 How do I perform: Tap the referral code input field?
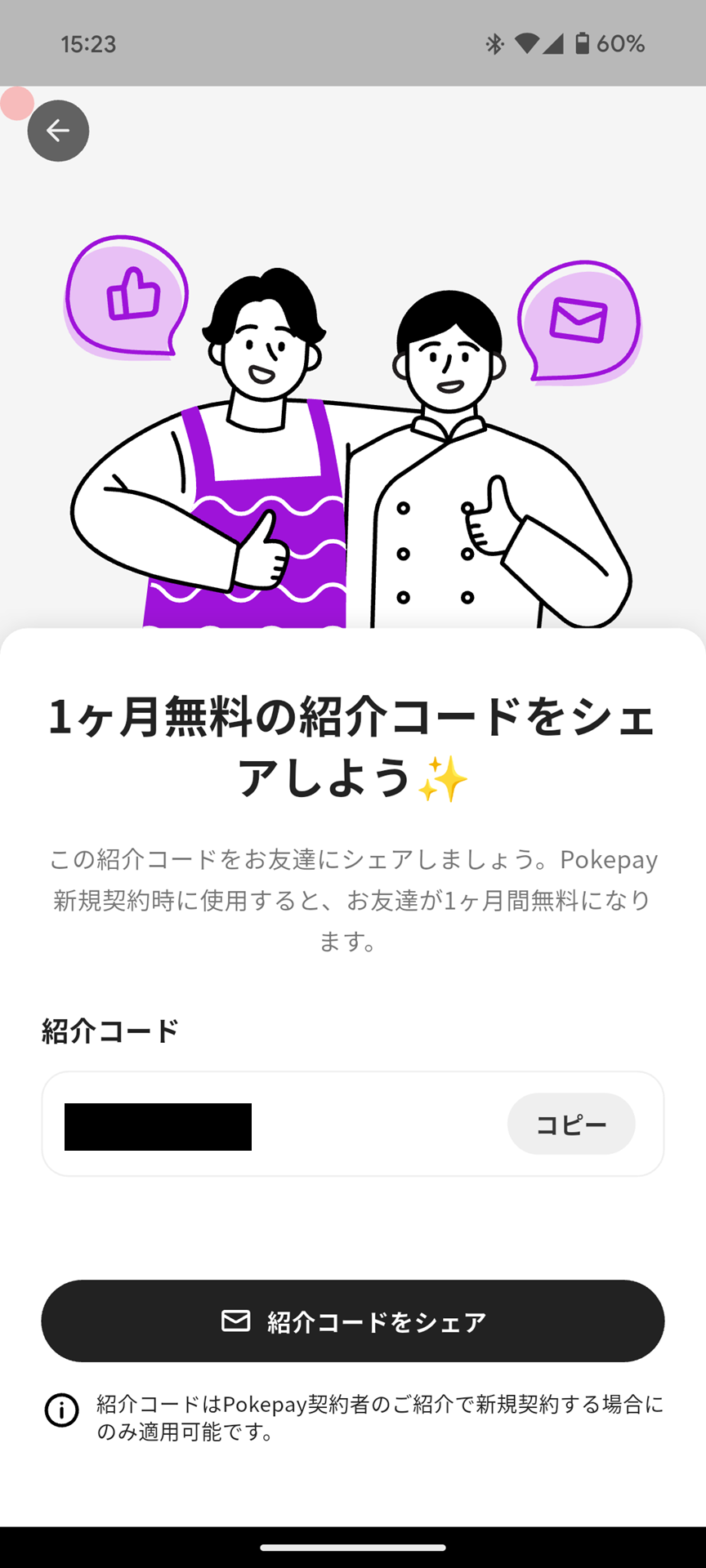353,1125
